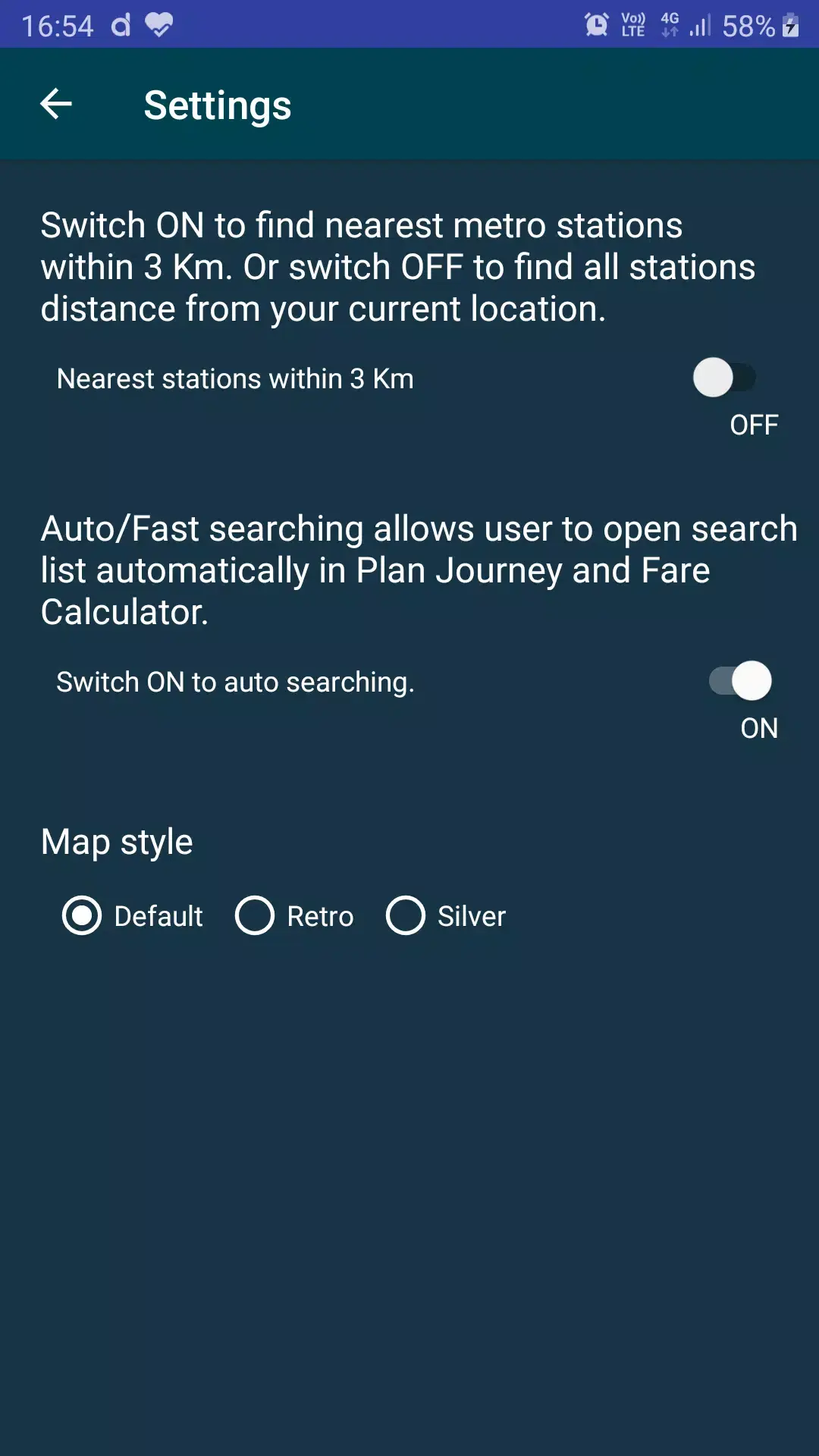
Task: Tap the Settings title text
Action: point(218,105)
